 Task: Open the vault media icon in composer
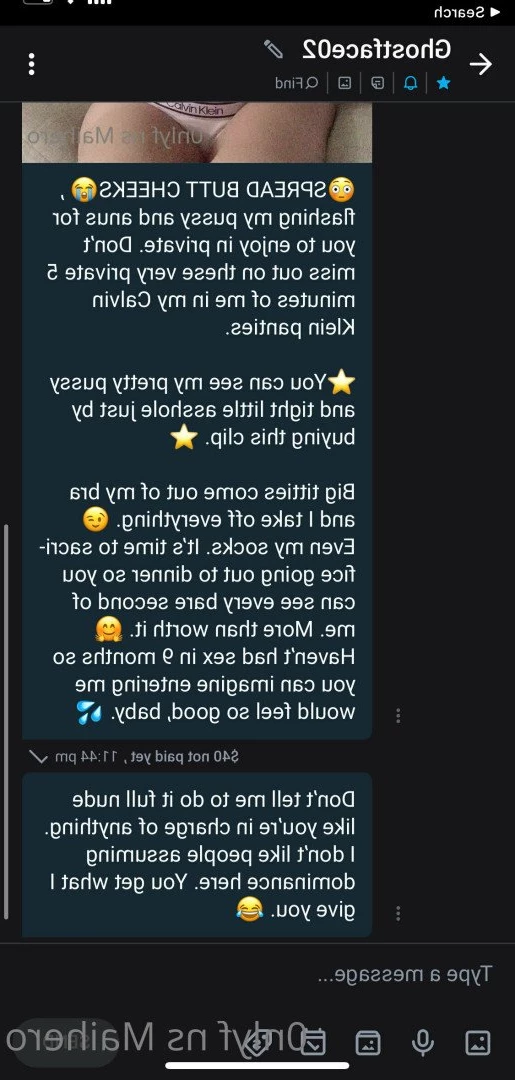pyautogui.click(x=368, y=1043)
